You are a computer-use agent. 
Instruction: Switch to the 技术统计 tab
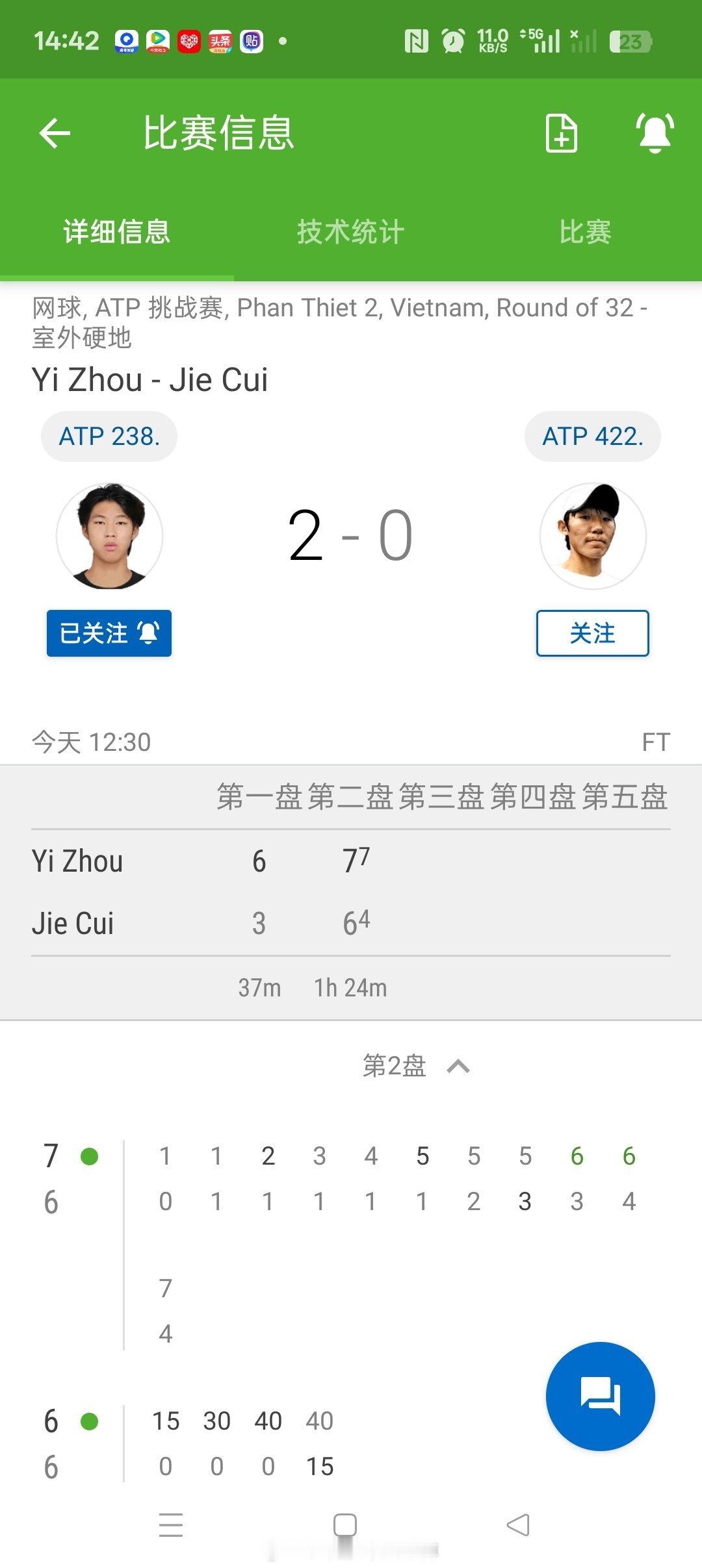pyautogui.click(x=351, y=232)
